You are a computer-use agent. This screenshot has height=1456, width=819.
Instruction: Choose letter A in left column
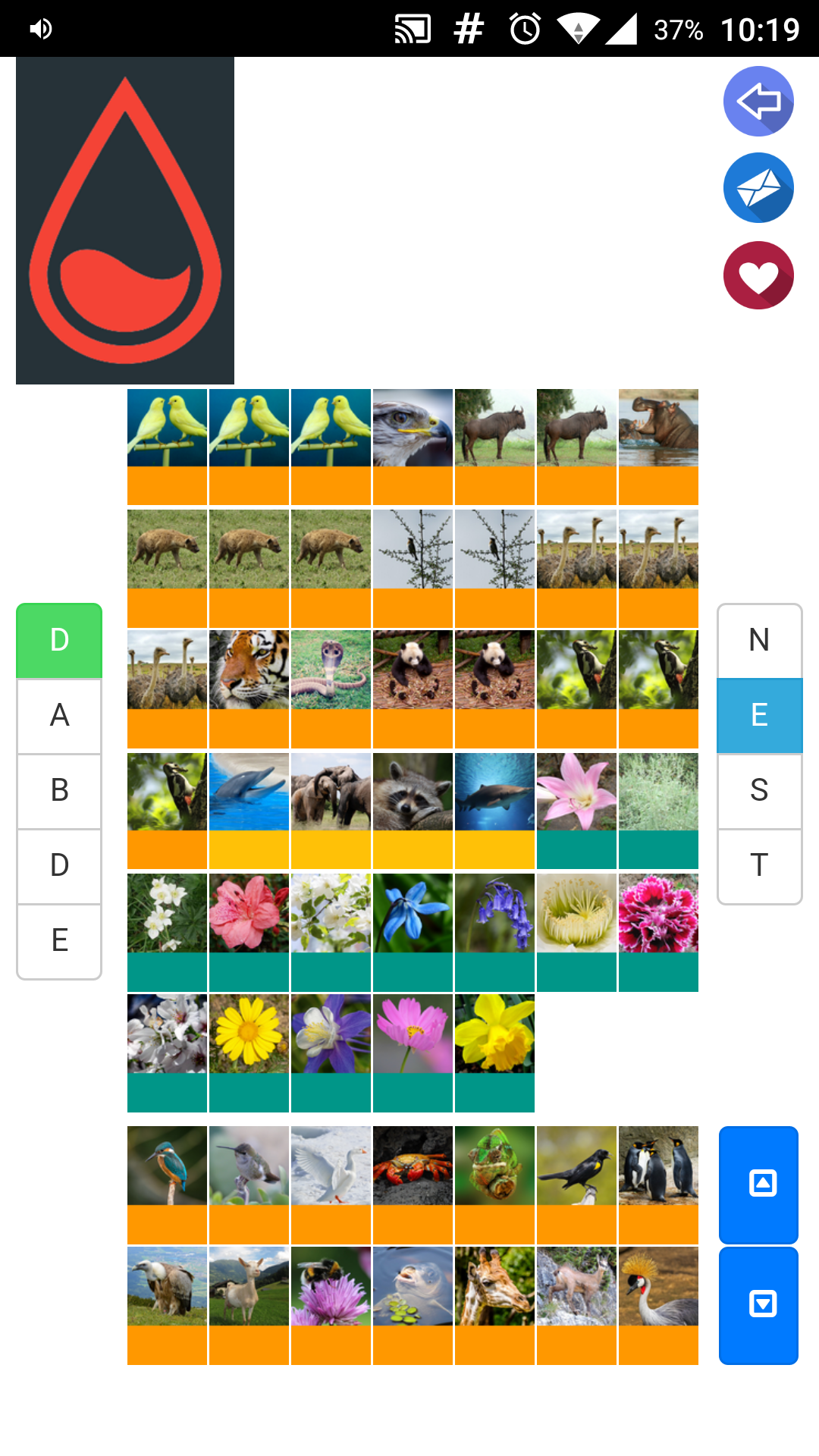[x=59, y=715]
